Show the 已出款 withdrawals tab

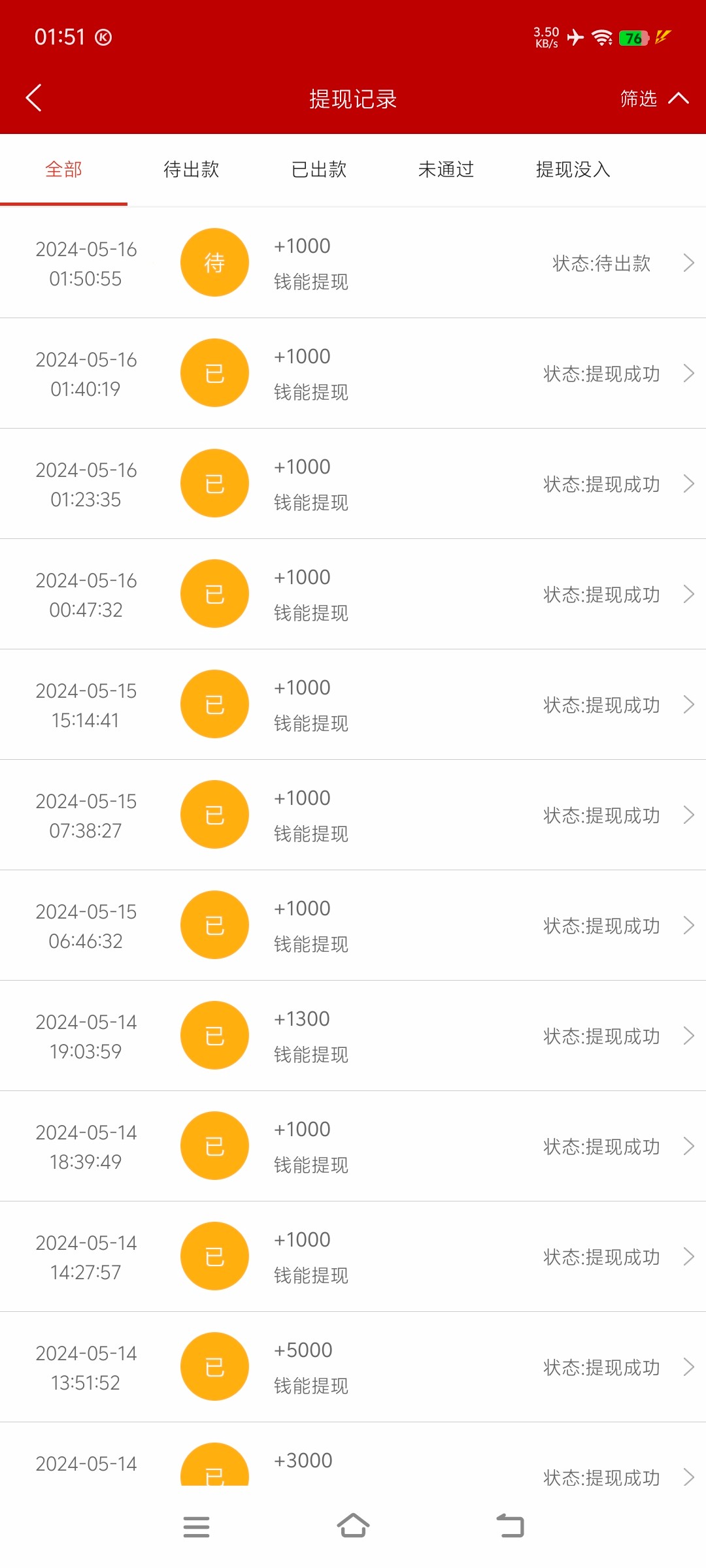point(319,170)
